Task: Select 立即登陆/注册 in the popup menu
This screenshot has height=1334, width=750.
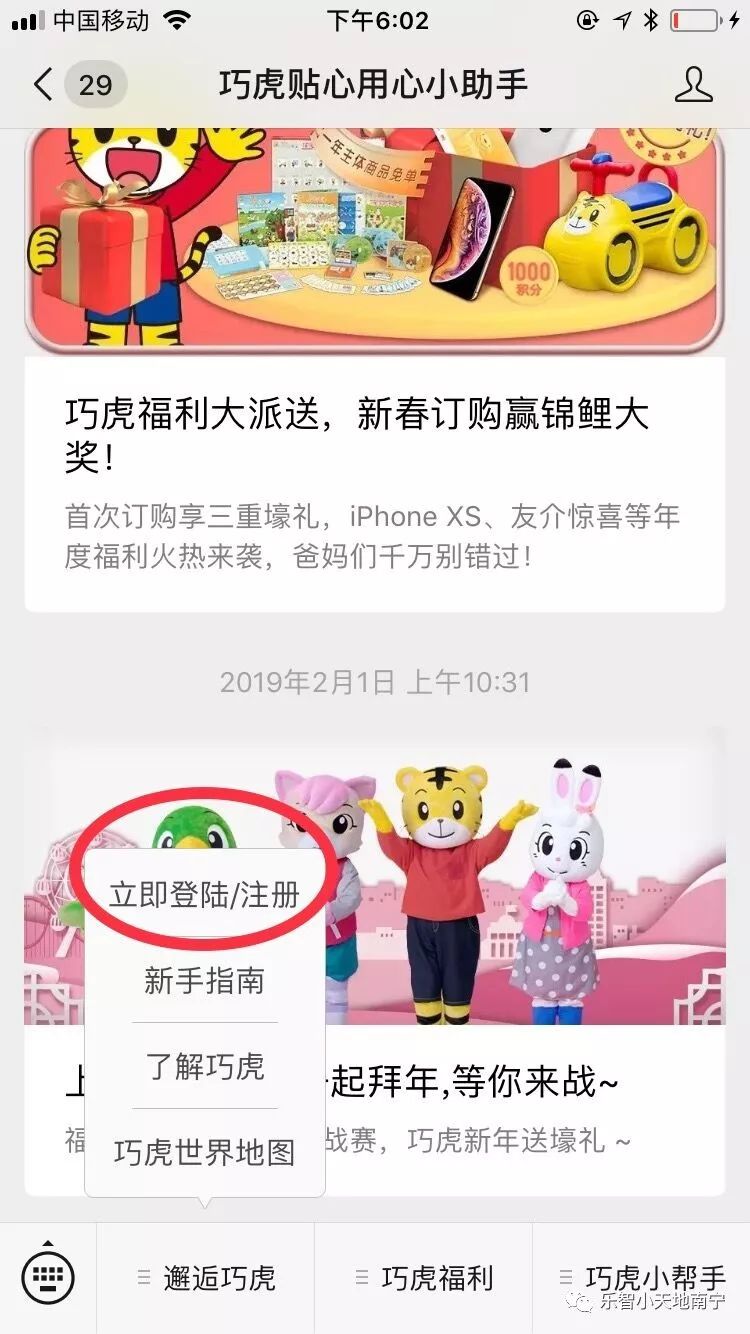Action: point(205,894)
